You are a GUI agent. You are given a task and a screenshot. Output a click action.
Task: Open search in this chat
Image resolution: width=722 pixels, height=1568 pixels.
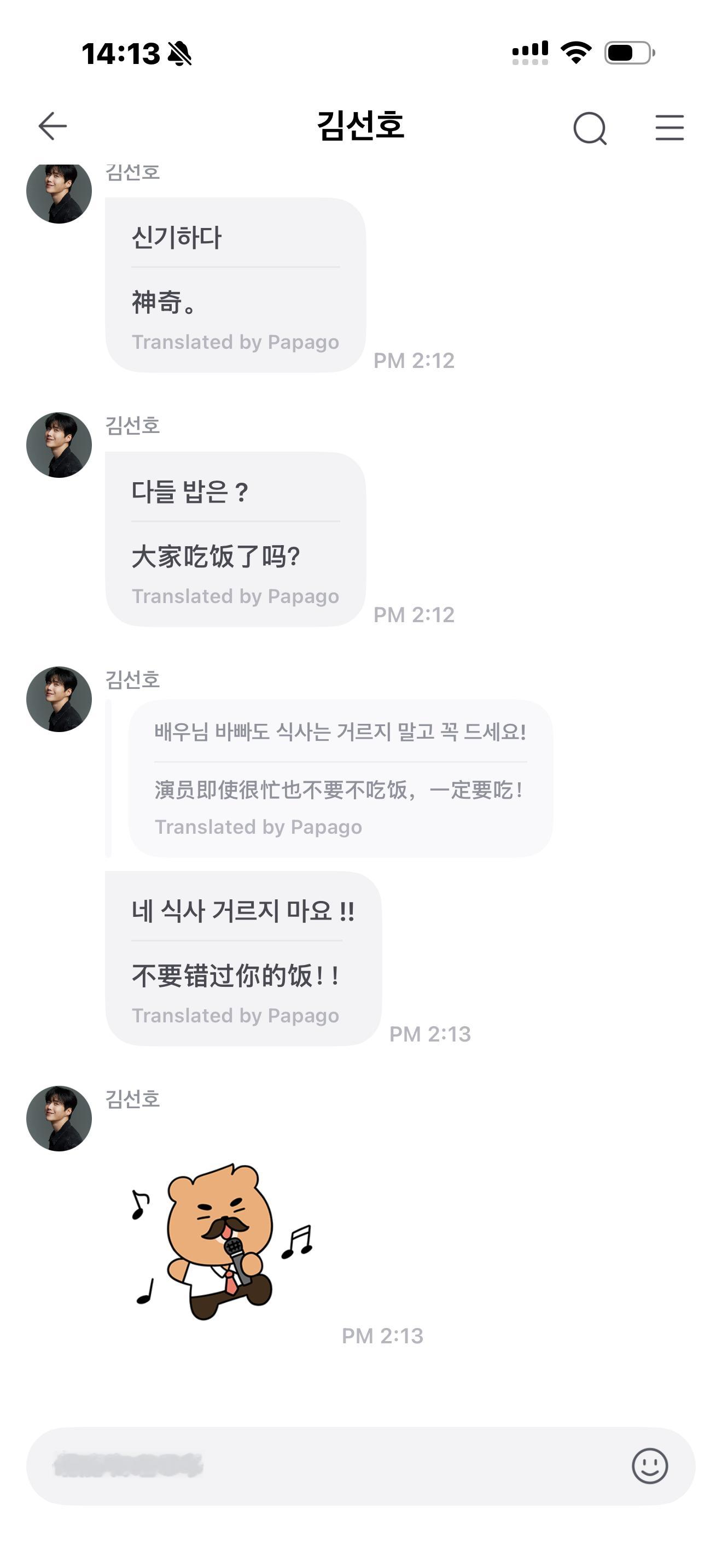(589, 128)
